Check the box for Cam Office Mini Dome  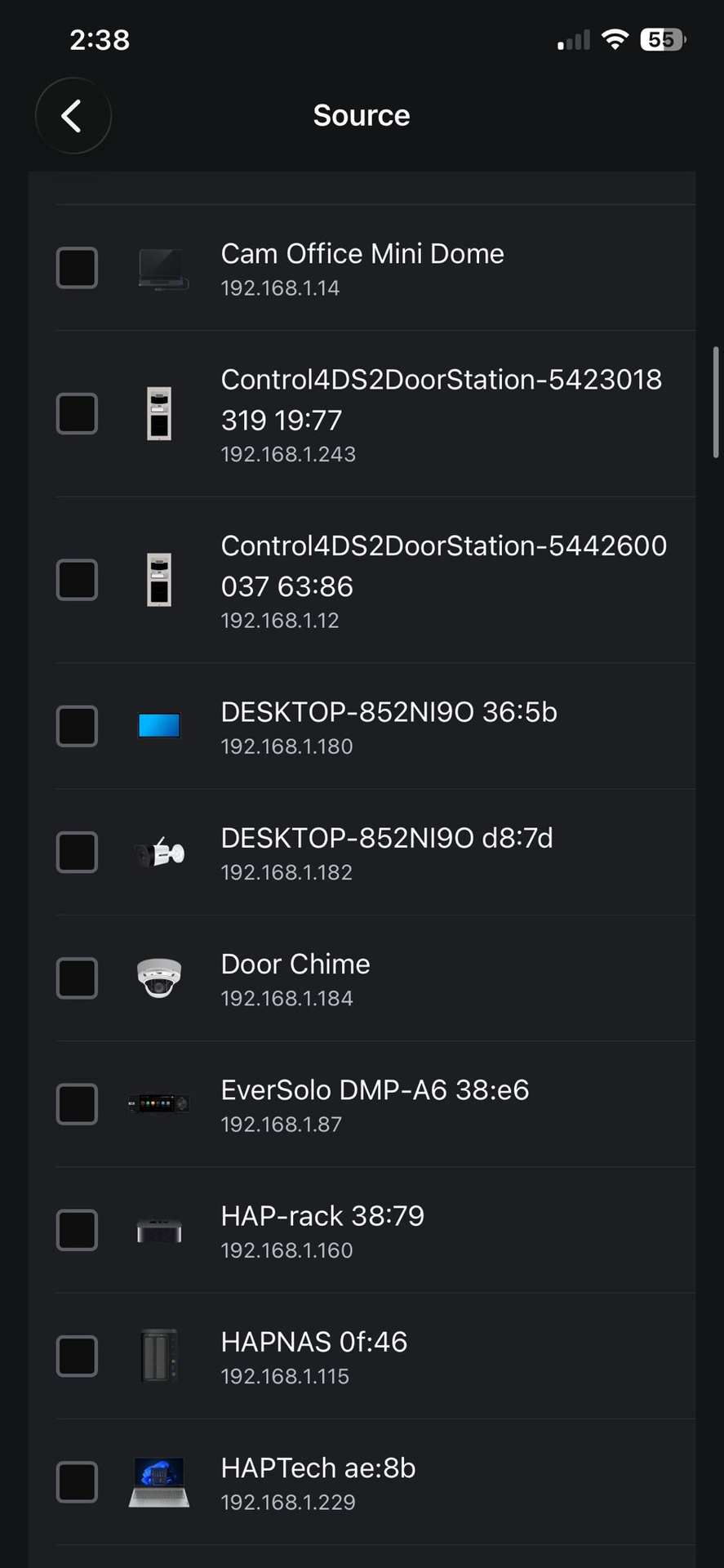tap(77, 268)
